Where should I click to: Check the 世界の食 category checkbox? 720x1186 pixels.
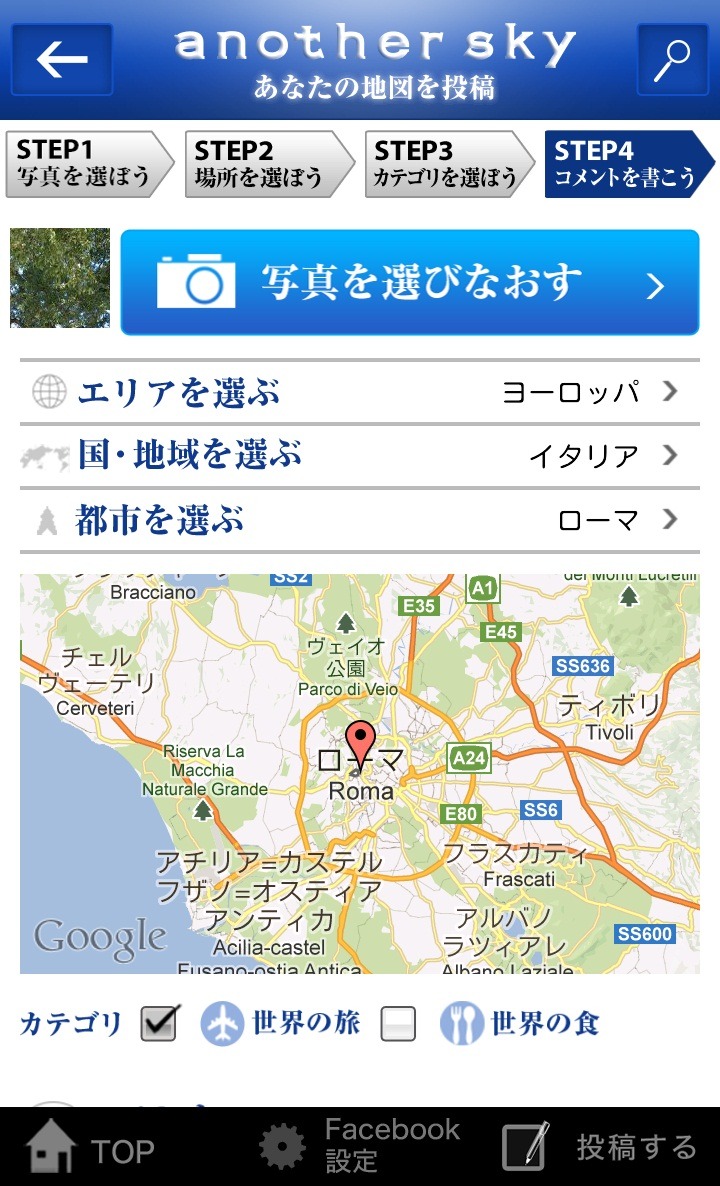coord(398,1023)
